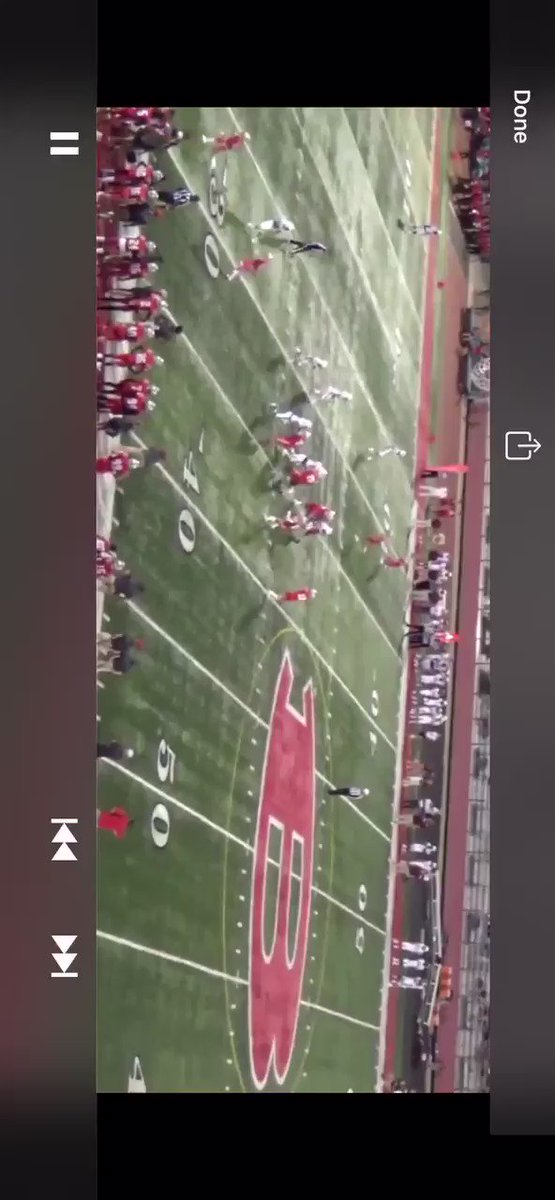The width and height of the screenshot is (555, 1200).
Task: Skip forward in the video
Action: click(x=64, y=956)
